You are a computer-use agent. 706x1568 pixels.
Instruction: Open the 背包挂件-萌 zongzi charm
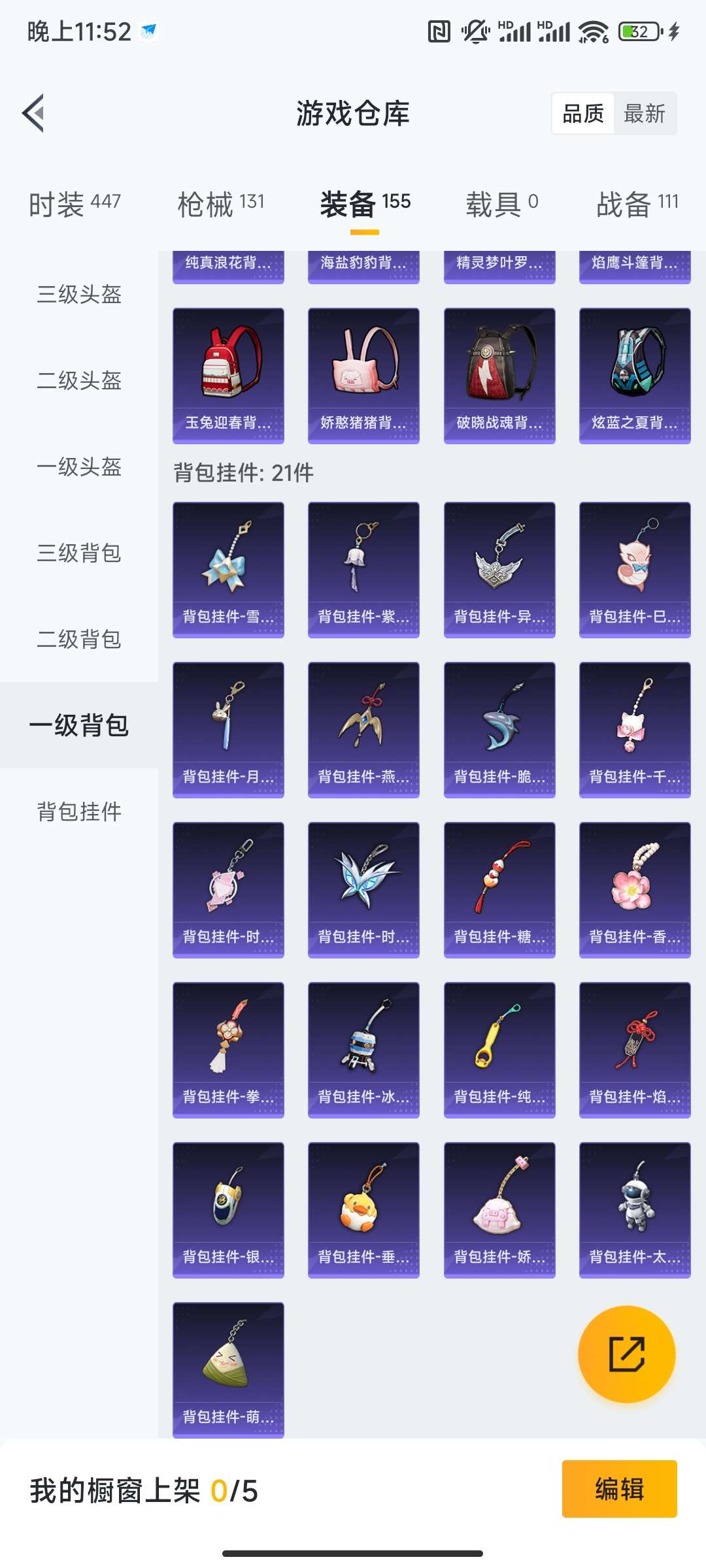(x=228, y=1369)
